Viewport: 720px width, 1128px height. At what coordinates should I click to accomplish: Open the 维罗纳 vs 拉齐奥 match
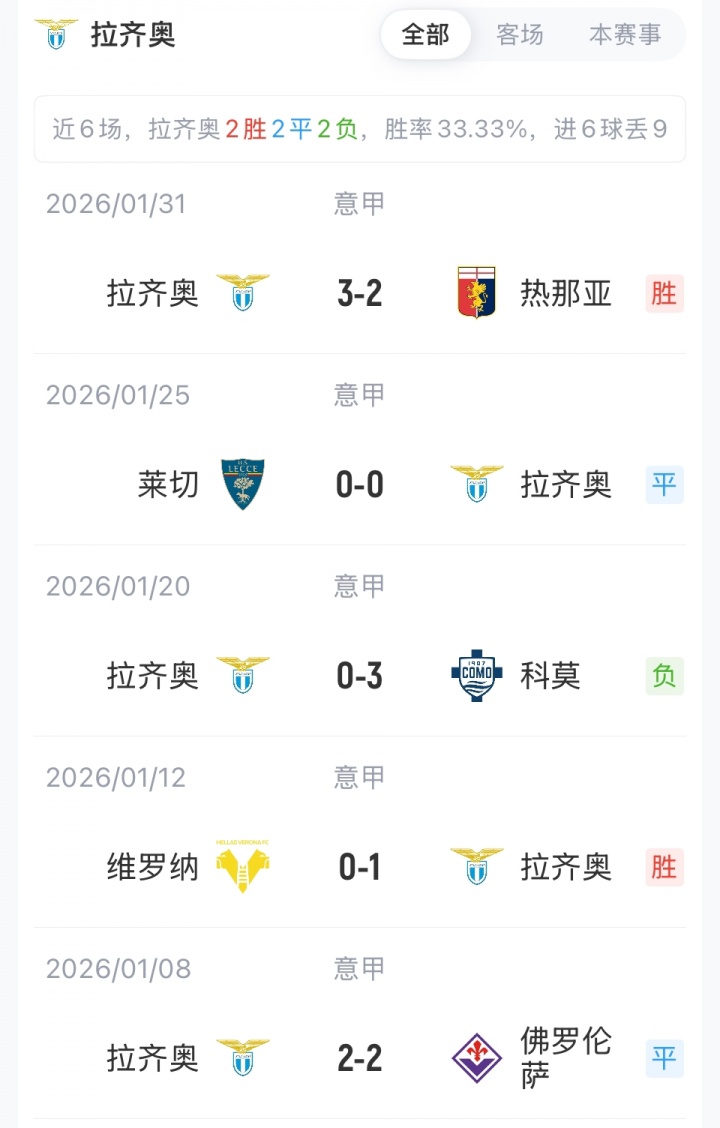[360, 867]
